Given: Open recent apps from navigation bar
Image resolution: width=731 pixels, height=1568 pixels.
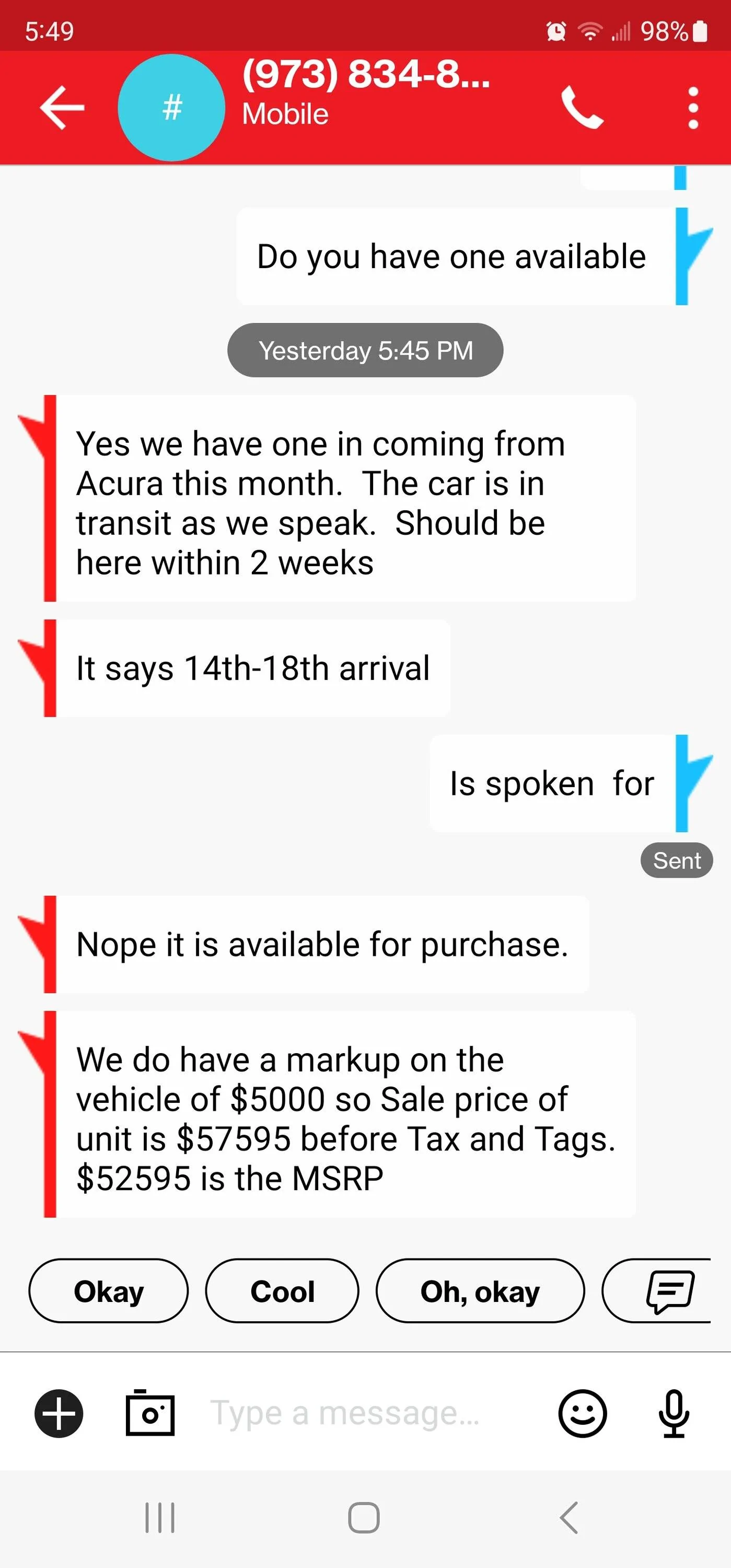Looking at the screenshot, I should [x=160, y=1517].
